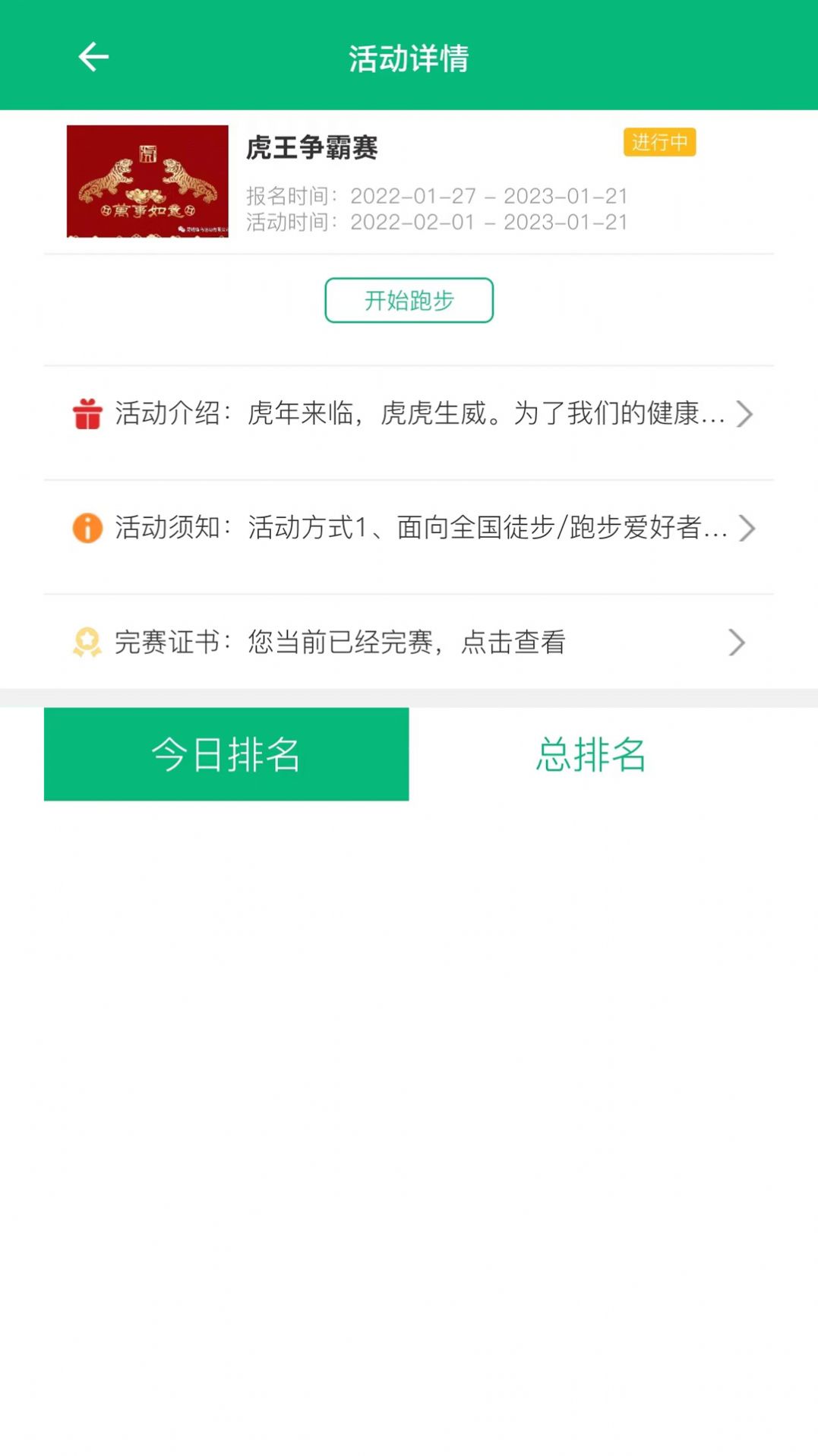Switch to the 总排名 tab
The image size is (818, 1456).
click(x=591, y=753)
